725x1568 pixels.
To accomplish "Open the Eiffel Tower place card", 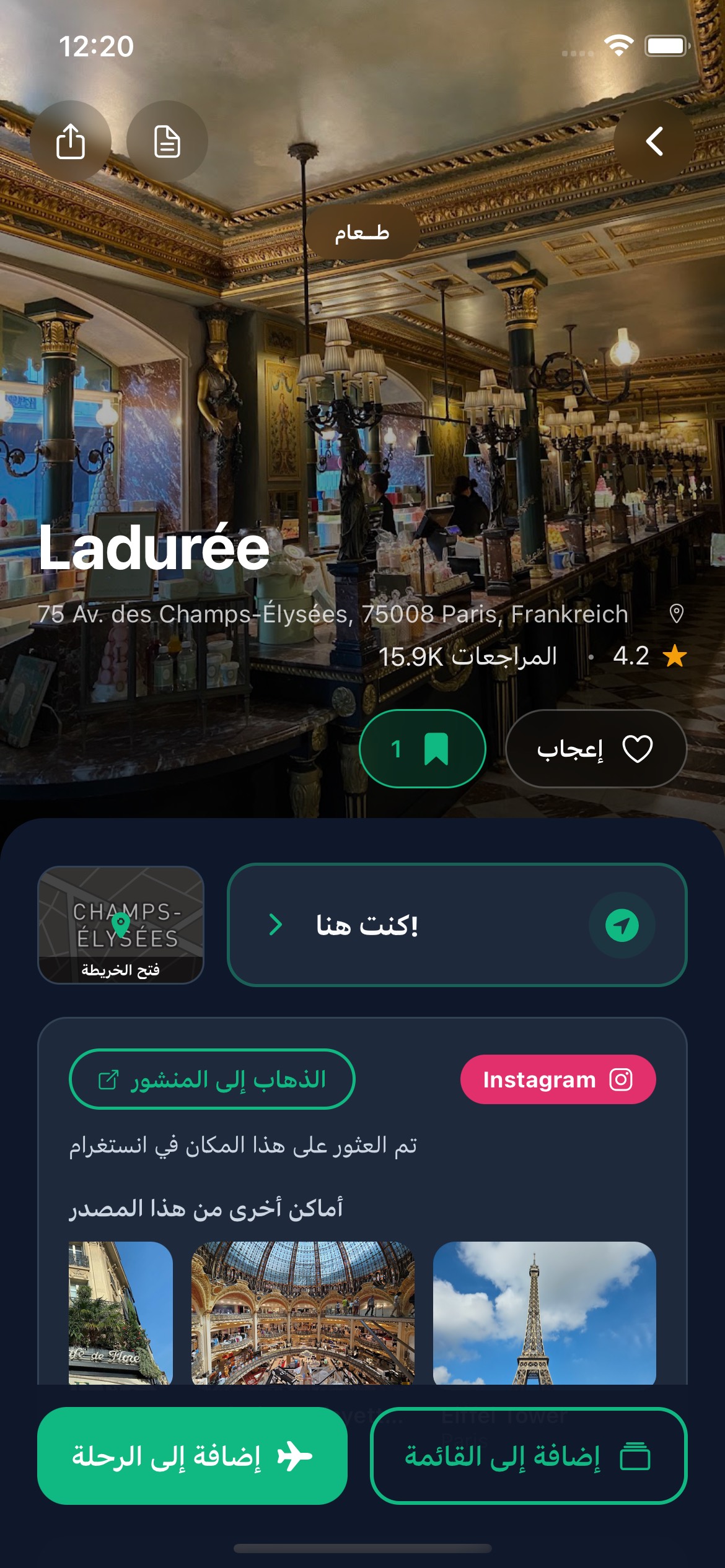I will coord(544,1312).
